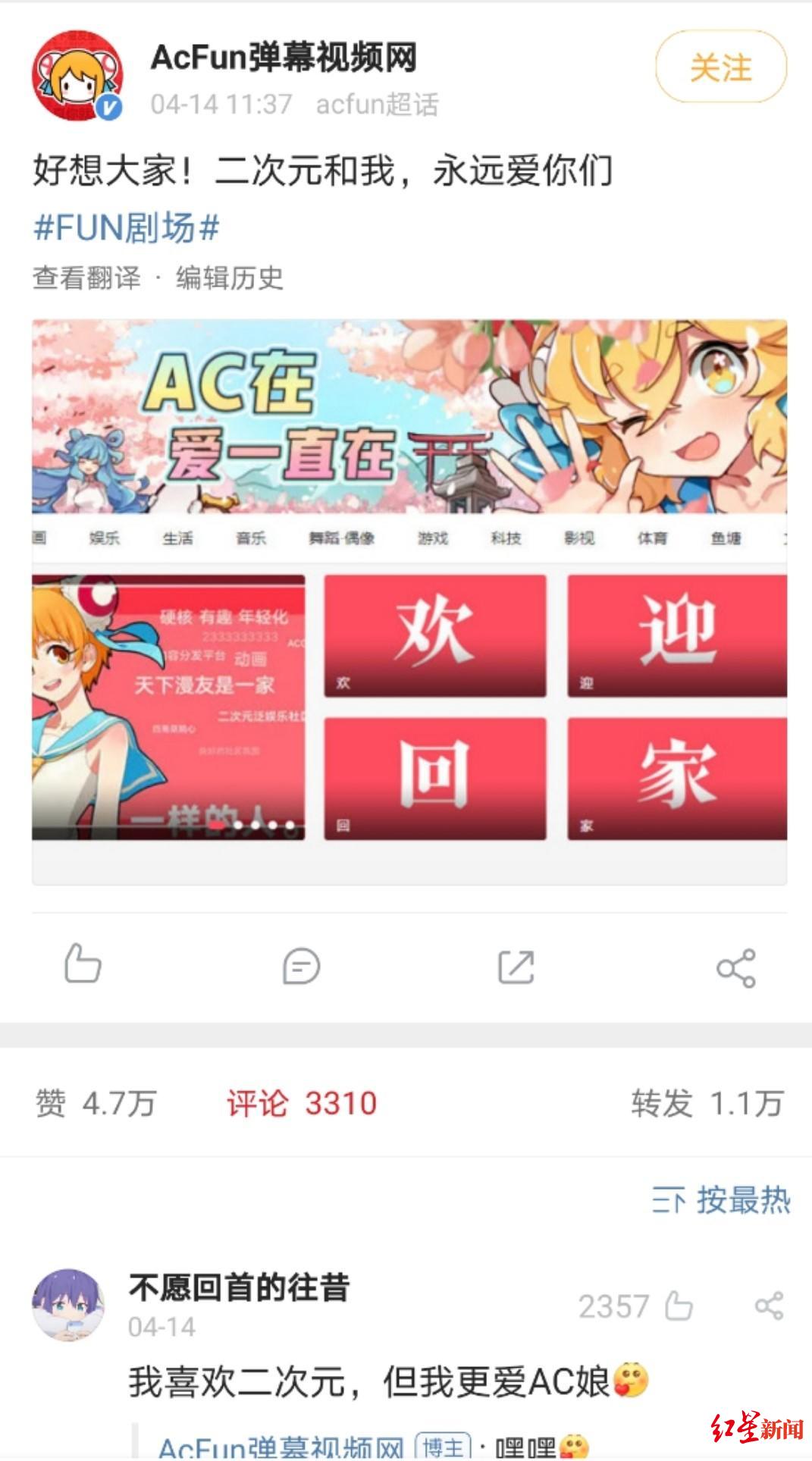Open the #FUN剧场# hashtag link
The width and height of the screenshot is (812, 1461).
[124, 227]
